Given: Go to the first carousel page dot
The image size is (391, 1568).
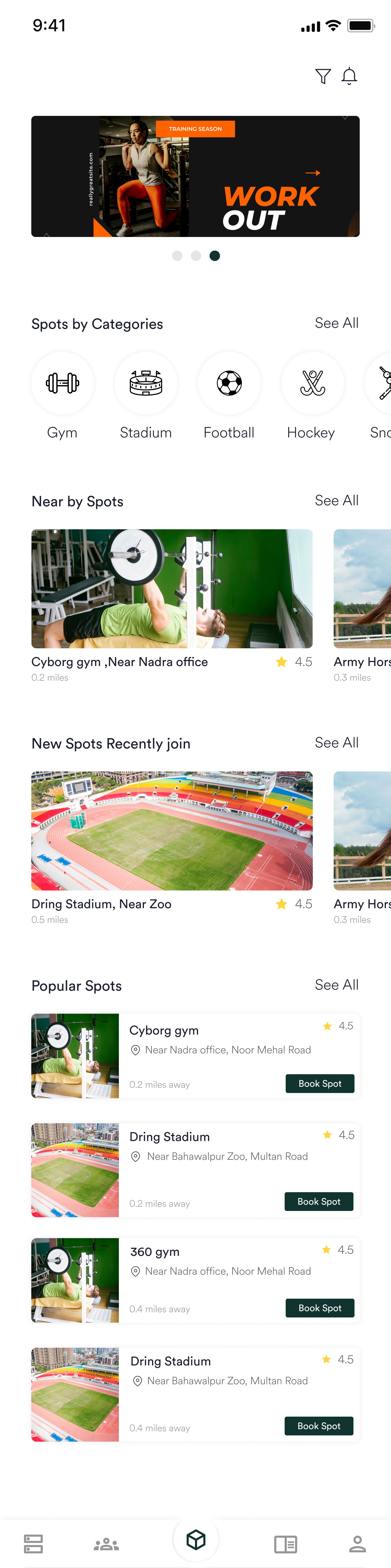Looking at the screenshot, I should [x=177, y=256].
